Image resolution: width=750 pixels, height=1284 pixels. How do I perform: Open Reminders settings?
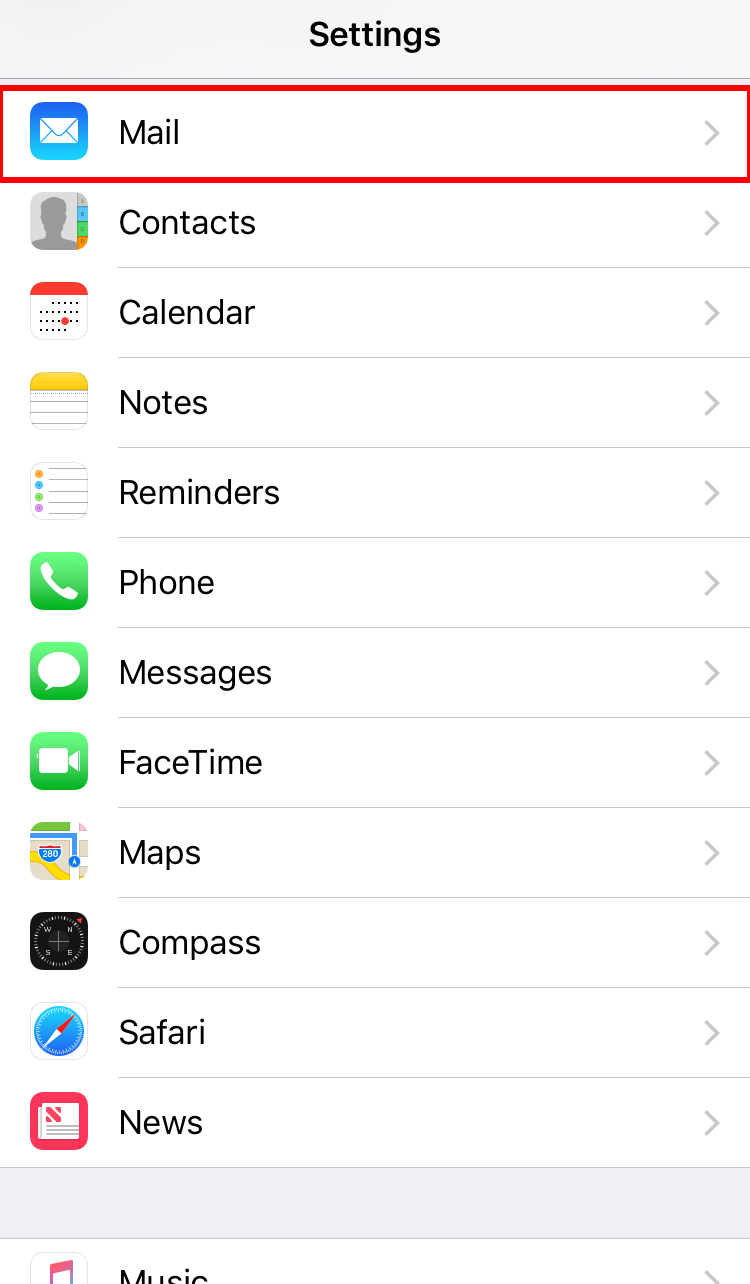pos(375,492)
